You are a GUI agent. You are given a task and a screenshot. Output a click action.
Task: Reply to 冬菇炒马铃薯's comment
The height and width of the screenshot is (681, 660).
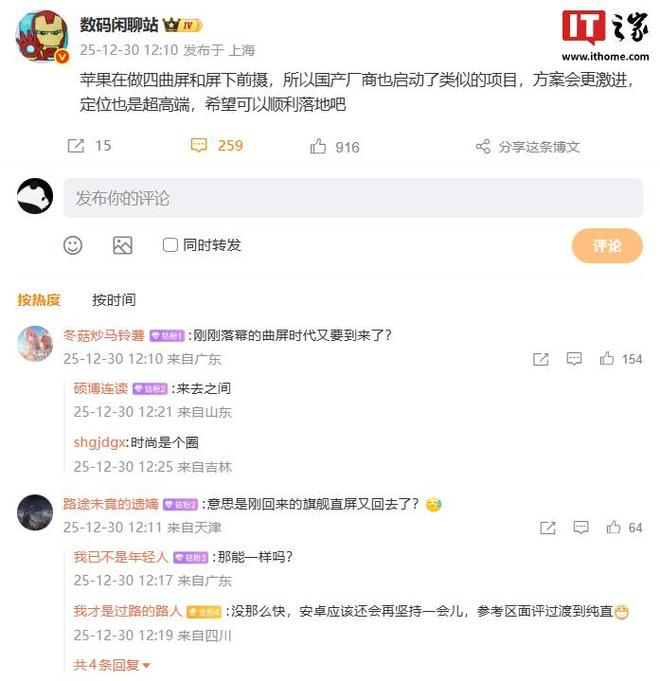(574, 358)
